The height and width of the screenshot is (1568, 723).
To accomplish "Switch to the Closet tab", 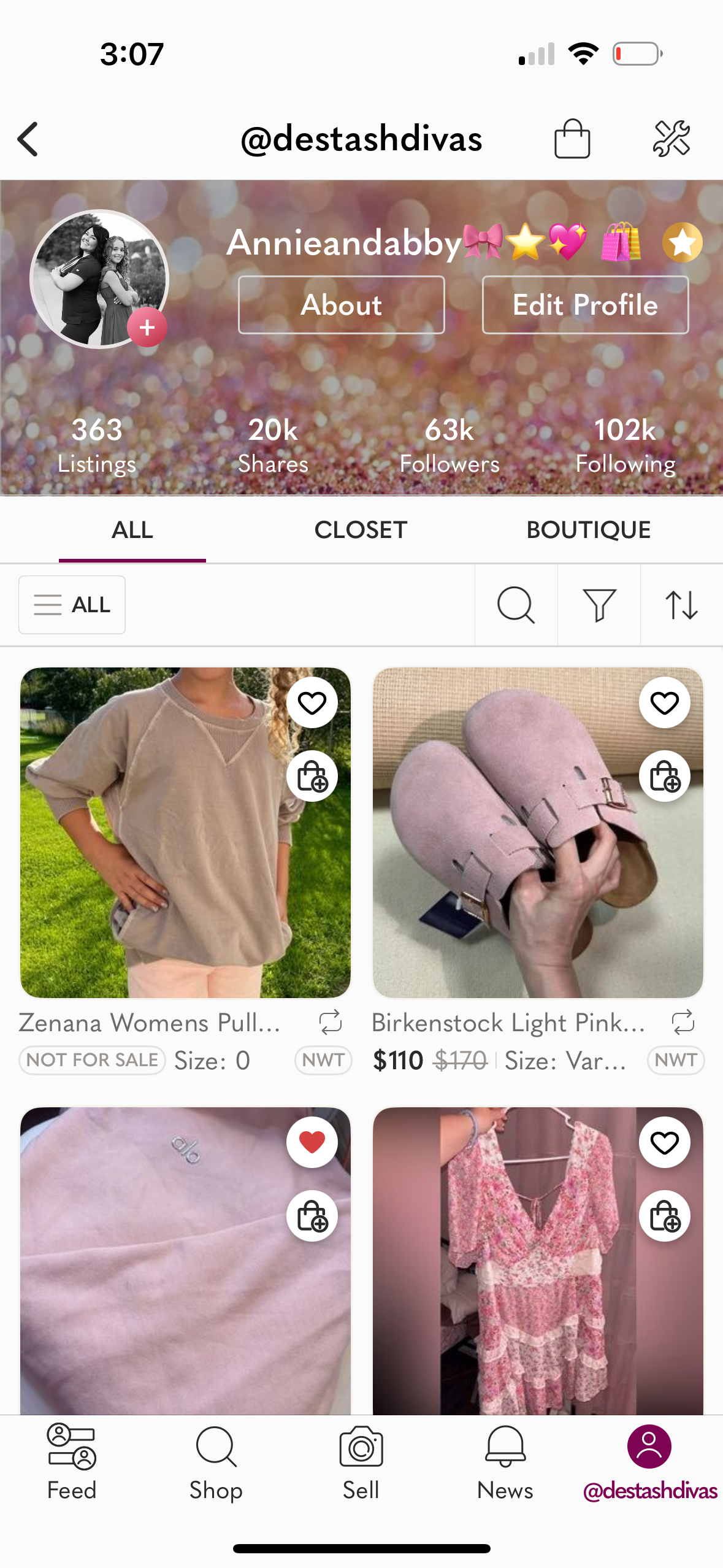I will pos(361,530).
